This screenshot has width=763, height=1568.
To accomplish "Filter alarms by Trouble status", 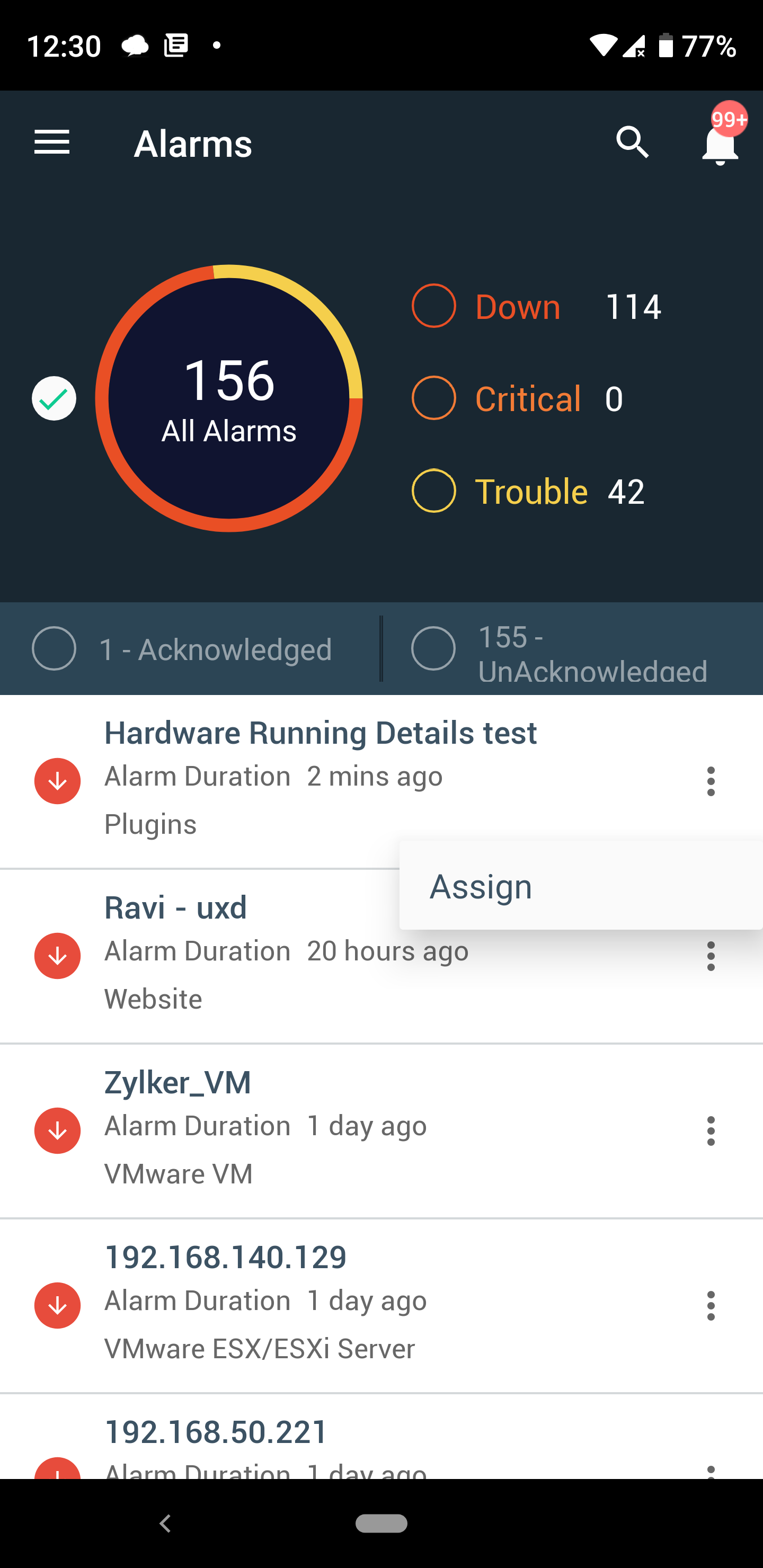I will pyautogui.click(x=433, y=491).
